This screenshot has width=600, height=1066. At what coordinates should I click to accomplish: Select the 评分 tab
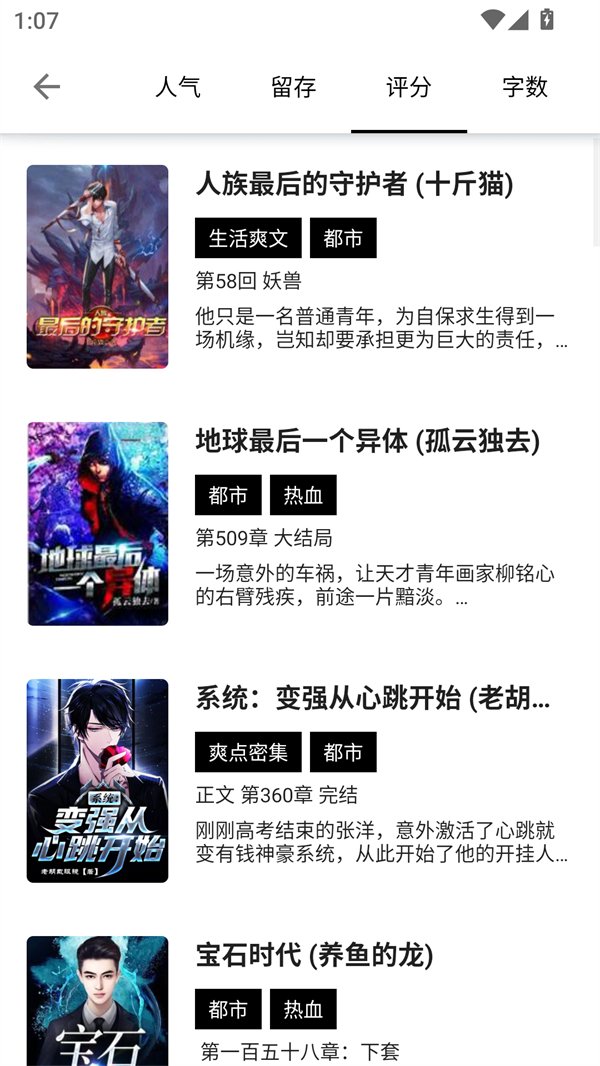point(408,87)
